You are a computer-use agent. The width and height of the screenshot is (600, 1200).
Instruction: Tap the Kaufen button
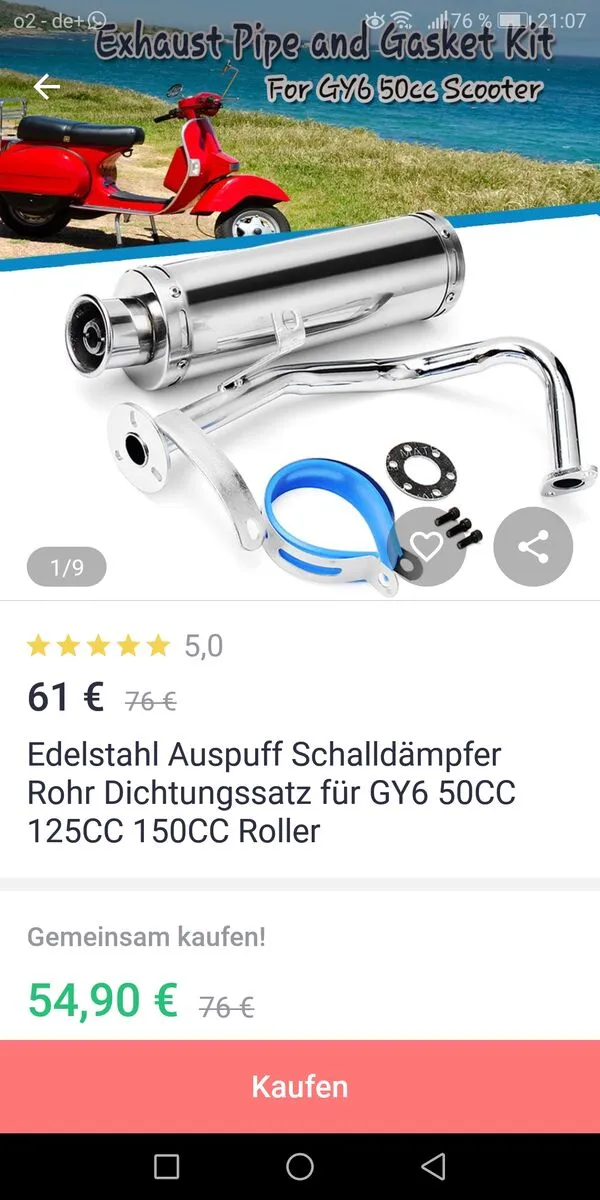(300, 1087)
